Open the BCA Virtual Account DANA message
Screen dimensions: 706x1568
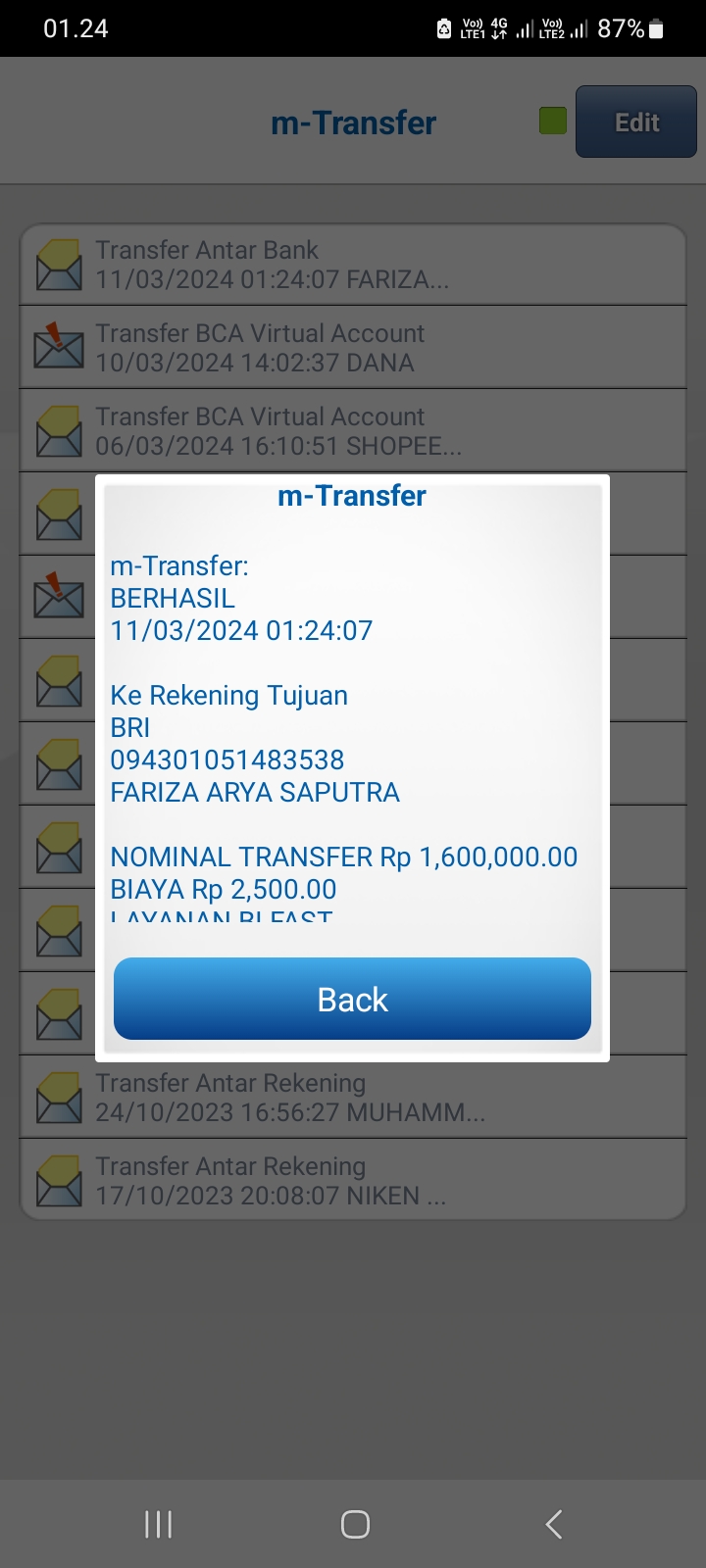pos(353,348)
